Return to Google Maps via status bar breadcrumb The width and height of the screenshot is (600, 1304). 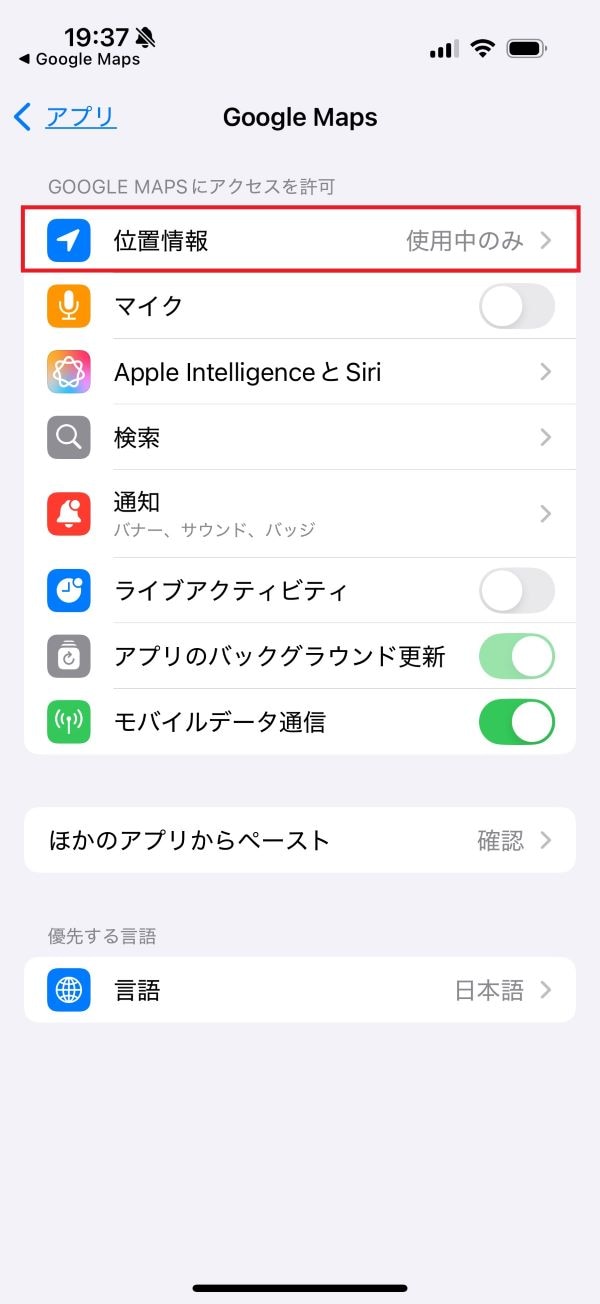80,59
